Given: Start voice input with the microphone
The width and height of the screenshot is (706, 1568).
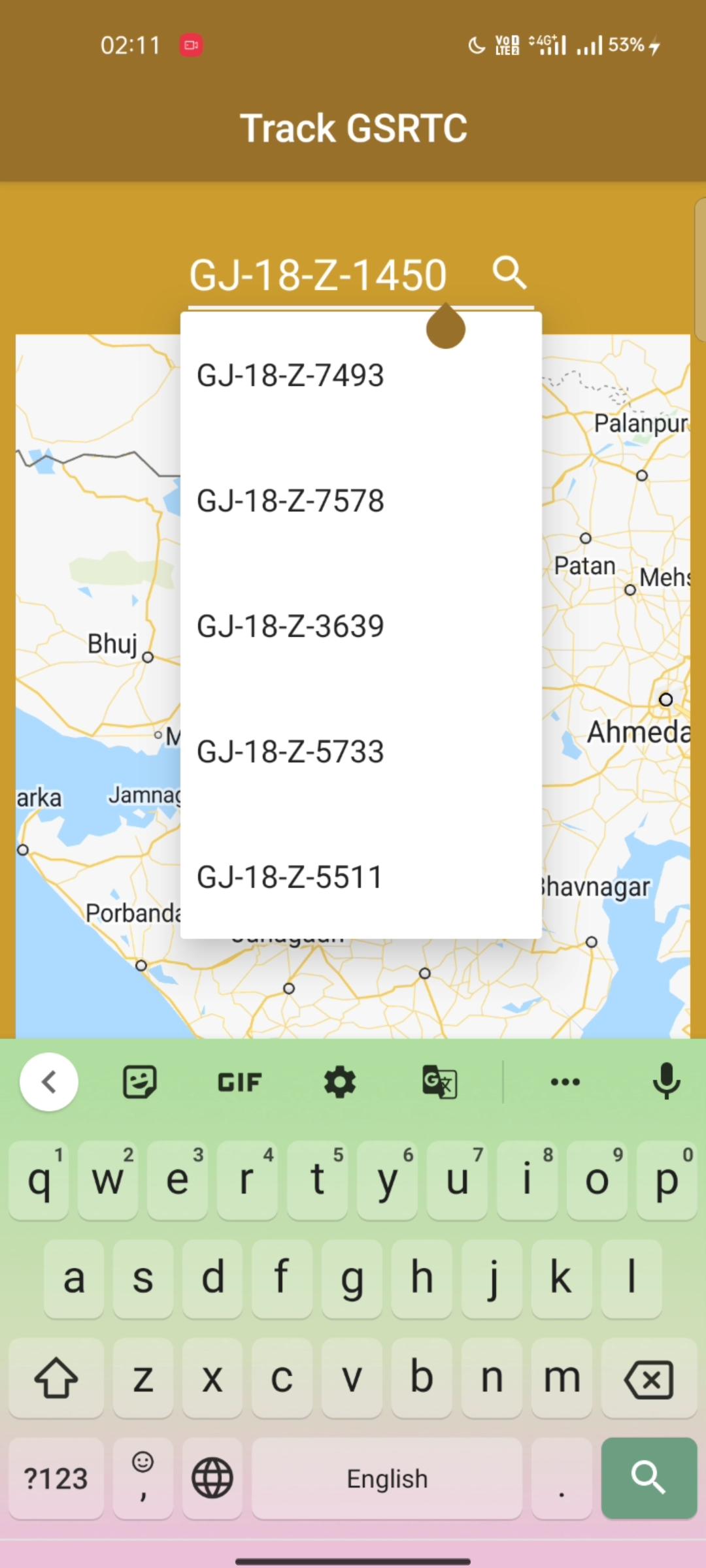Looking at the screenshot, I should 666,1083.
